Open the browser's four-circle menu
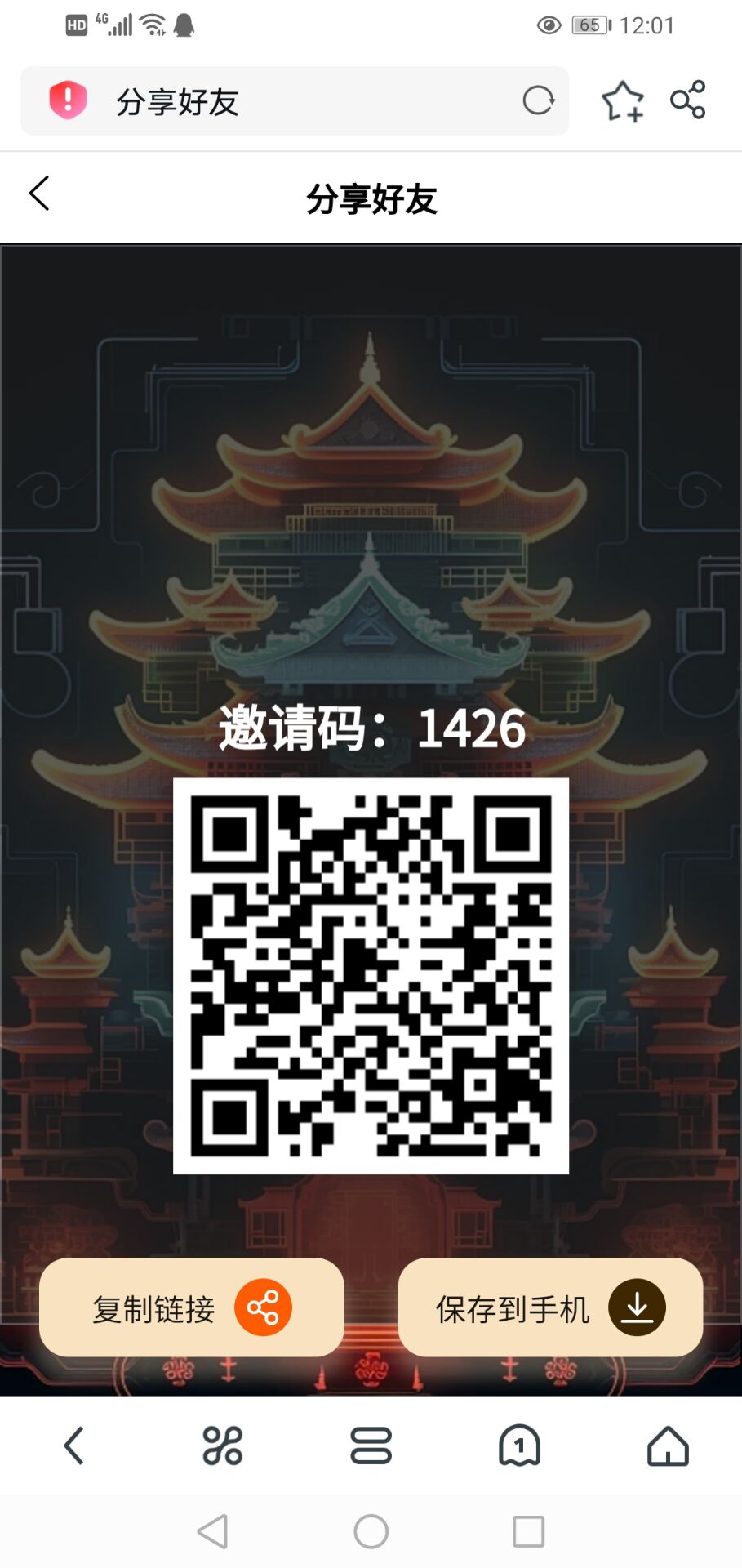742x1568 pixels. click(222, 1445)
